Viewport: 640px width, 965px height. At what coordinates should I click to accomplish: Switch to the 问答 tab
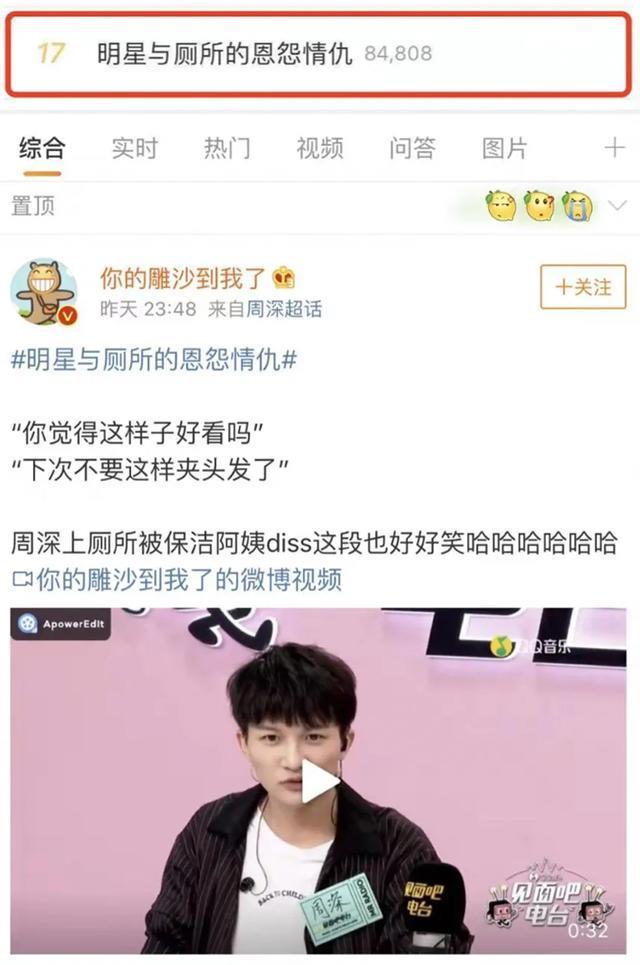pyautogui.click(x=412, y=149)
